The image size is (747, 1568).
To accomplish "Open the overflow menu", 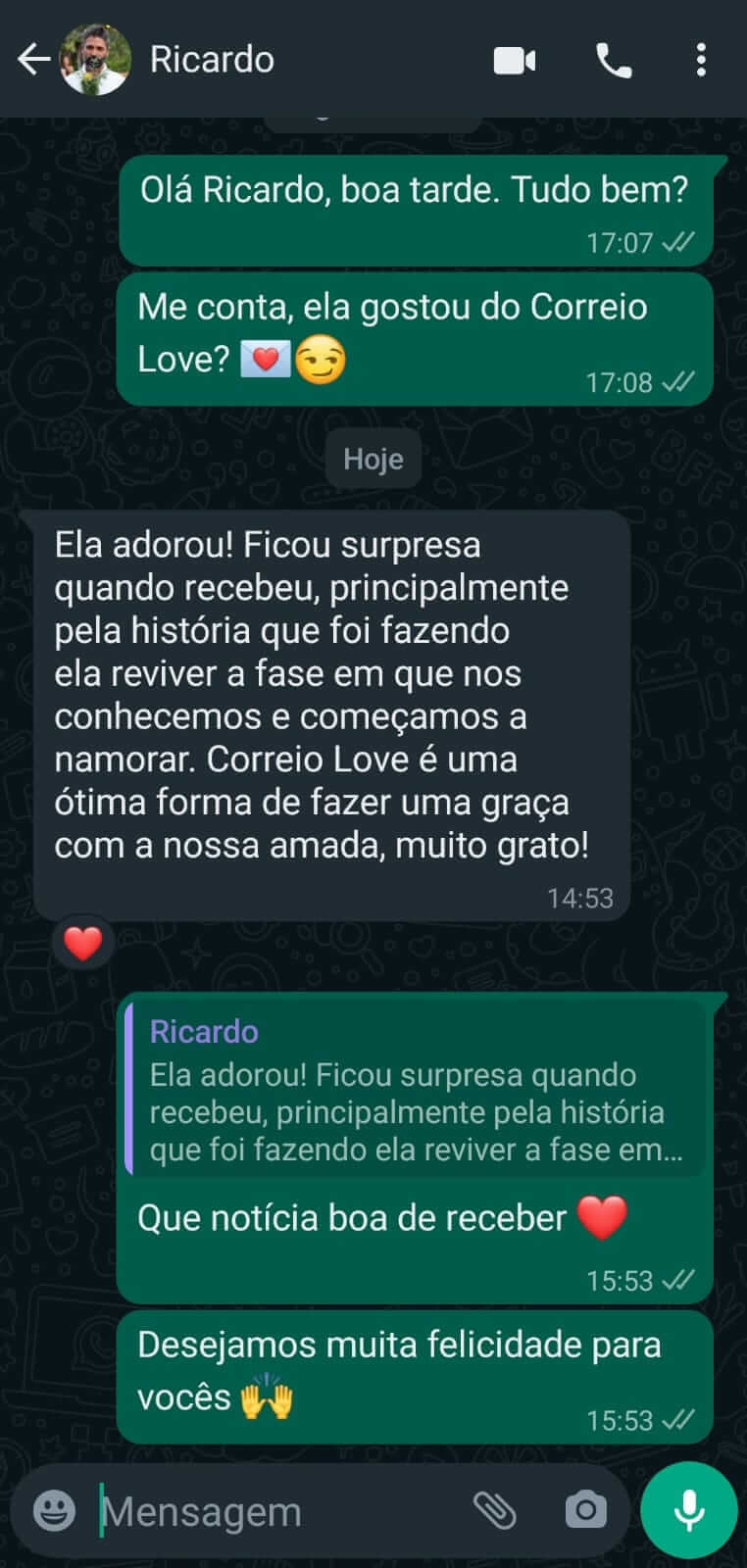I will [701, 61].
